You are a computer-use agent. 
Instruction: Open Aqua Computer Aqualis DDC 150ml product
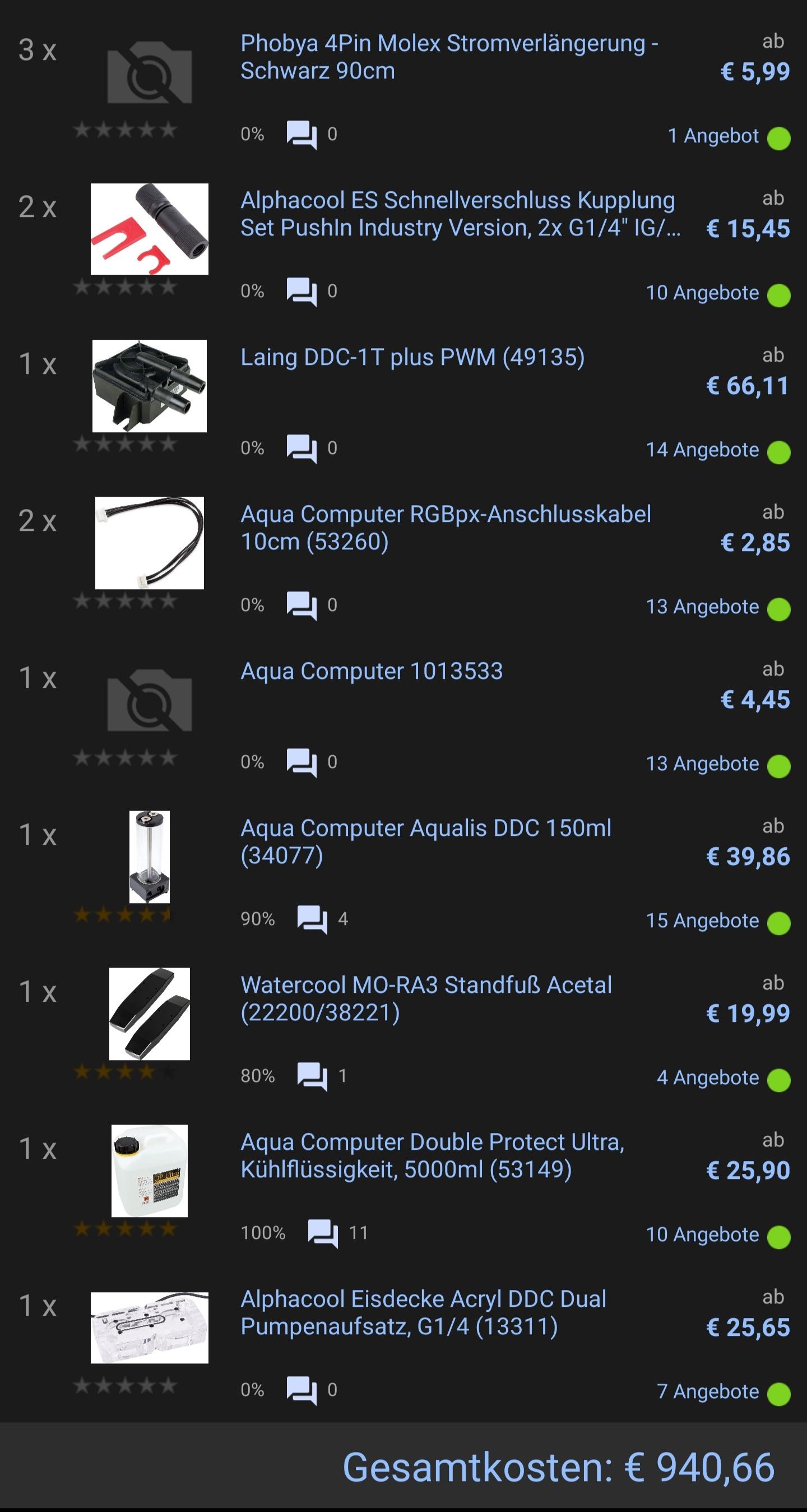[426, 841]
